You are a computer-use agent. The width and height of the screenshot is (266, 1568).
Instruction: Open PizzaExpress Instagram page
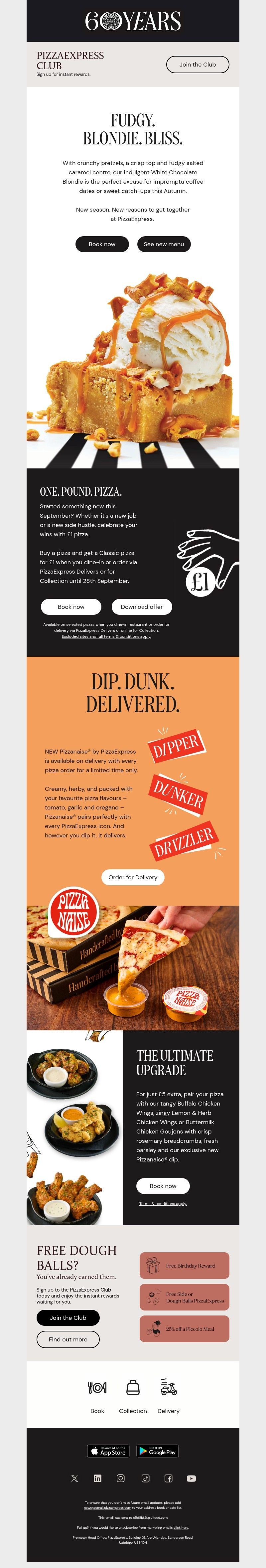[x=120, y=1478]
